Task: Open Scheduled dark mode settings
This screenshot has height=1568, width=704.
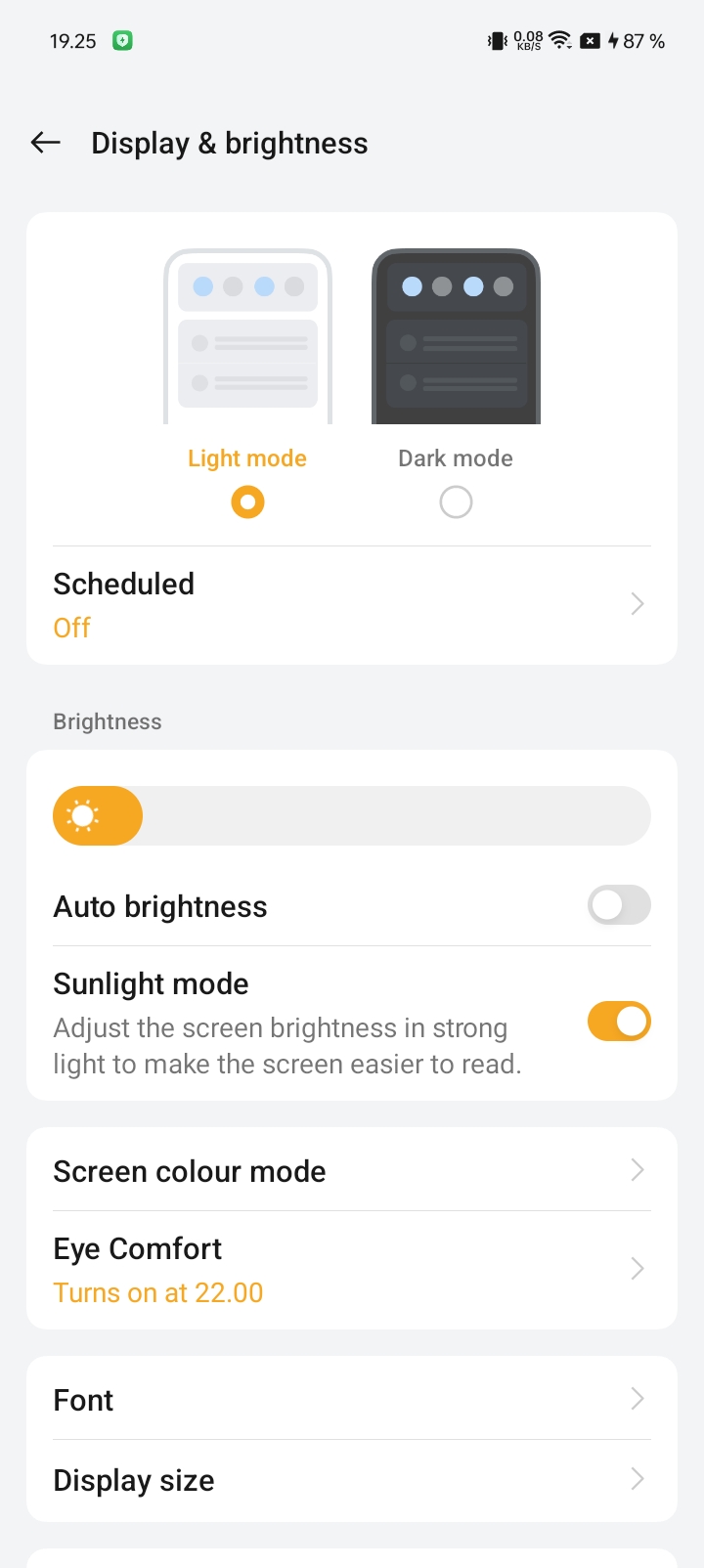Action: 351,604
